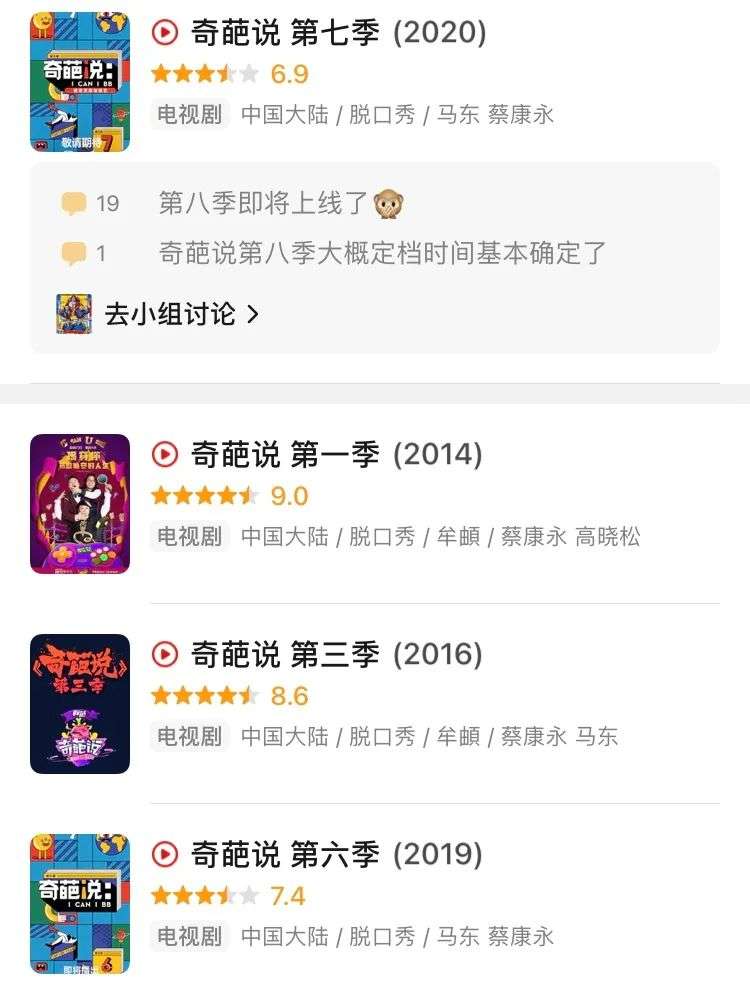Open 奇葩说 第六季 (2019) entry
750x1003 pixels.
(336, 855)
